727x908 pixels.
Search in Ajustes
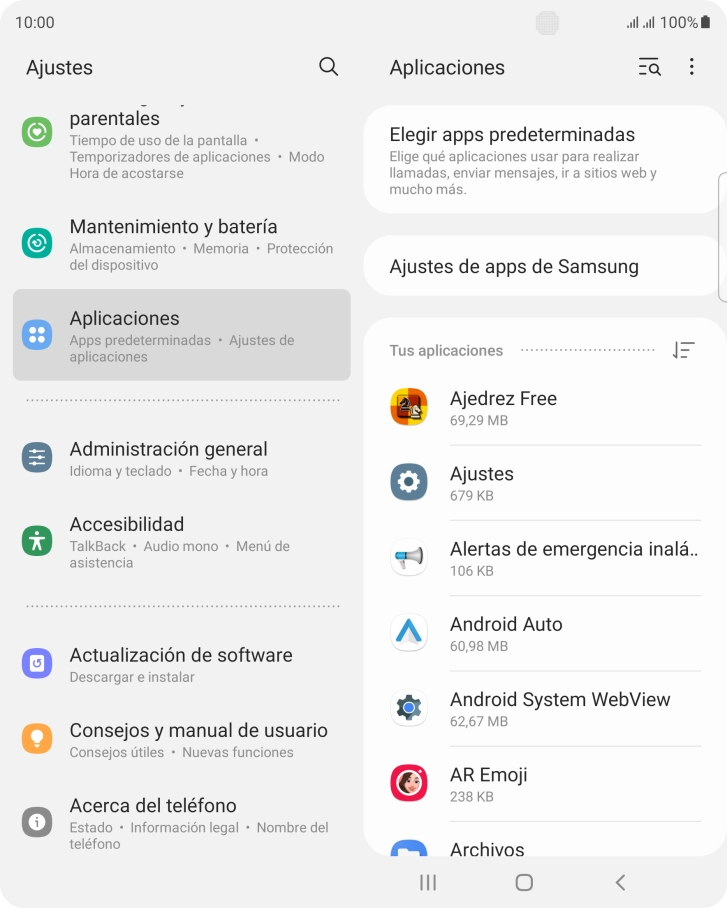(328, 67)
